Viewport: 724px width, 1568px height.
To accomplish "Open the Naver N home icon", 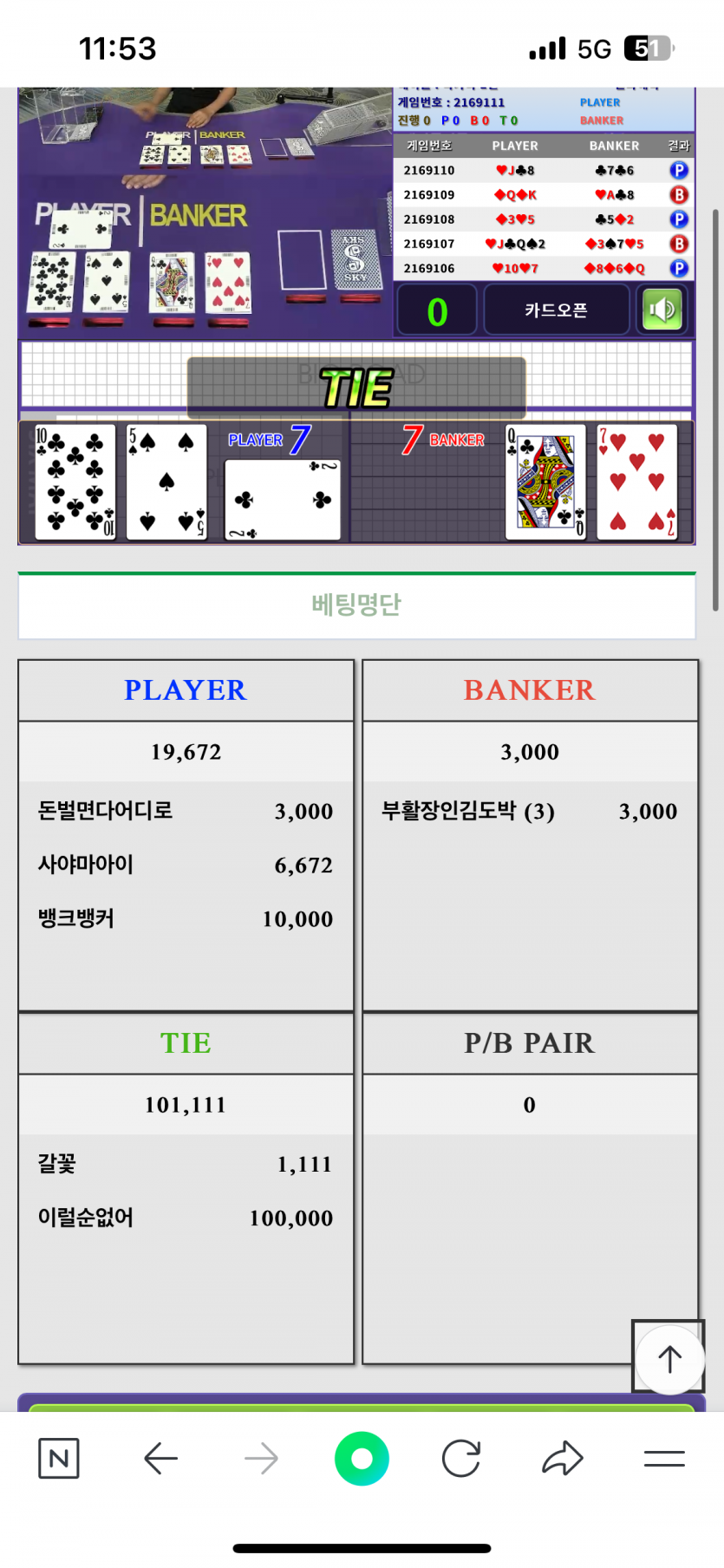I will point(59,1459).
